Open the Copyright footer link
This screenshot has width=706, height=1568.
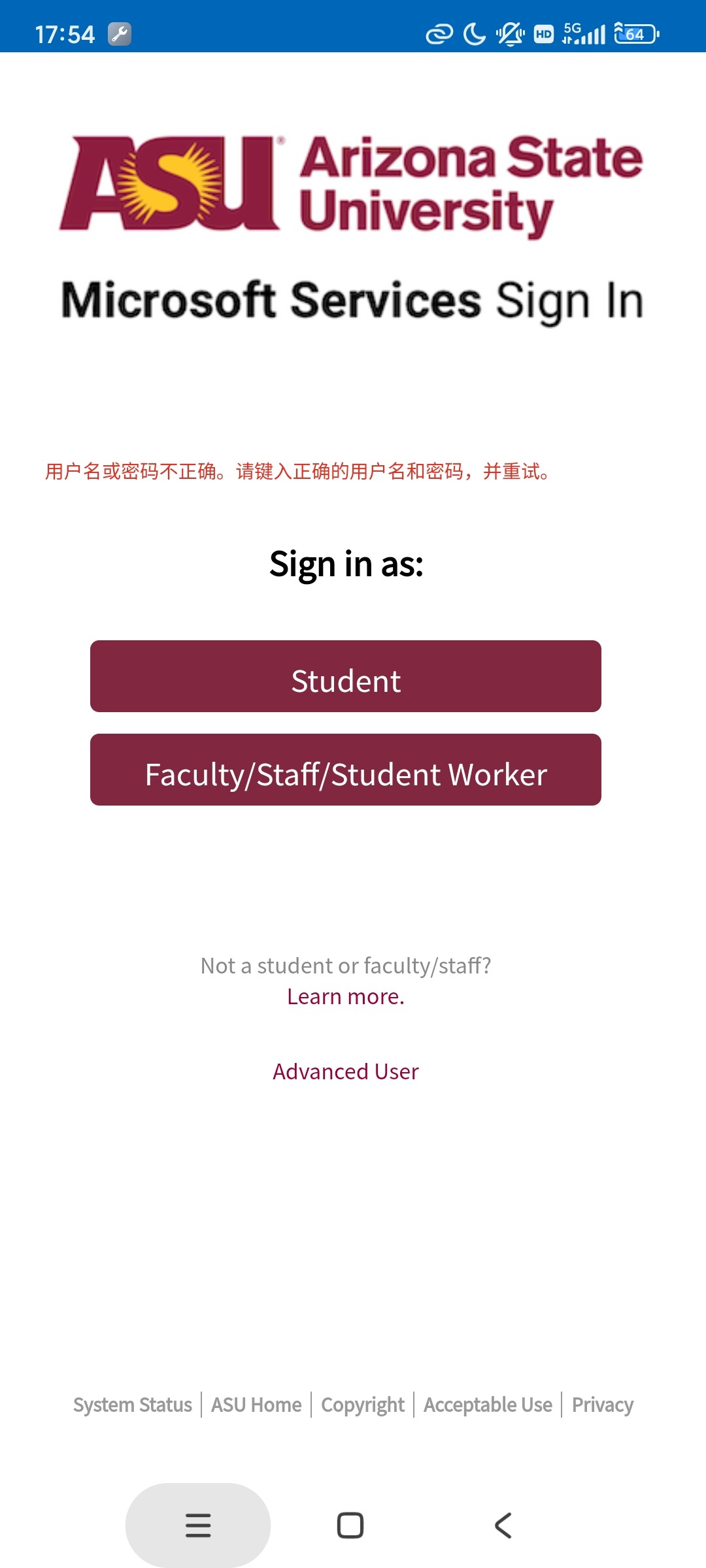coord(363,1405)
